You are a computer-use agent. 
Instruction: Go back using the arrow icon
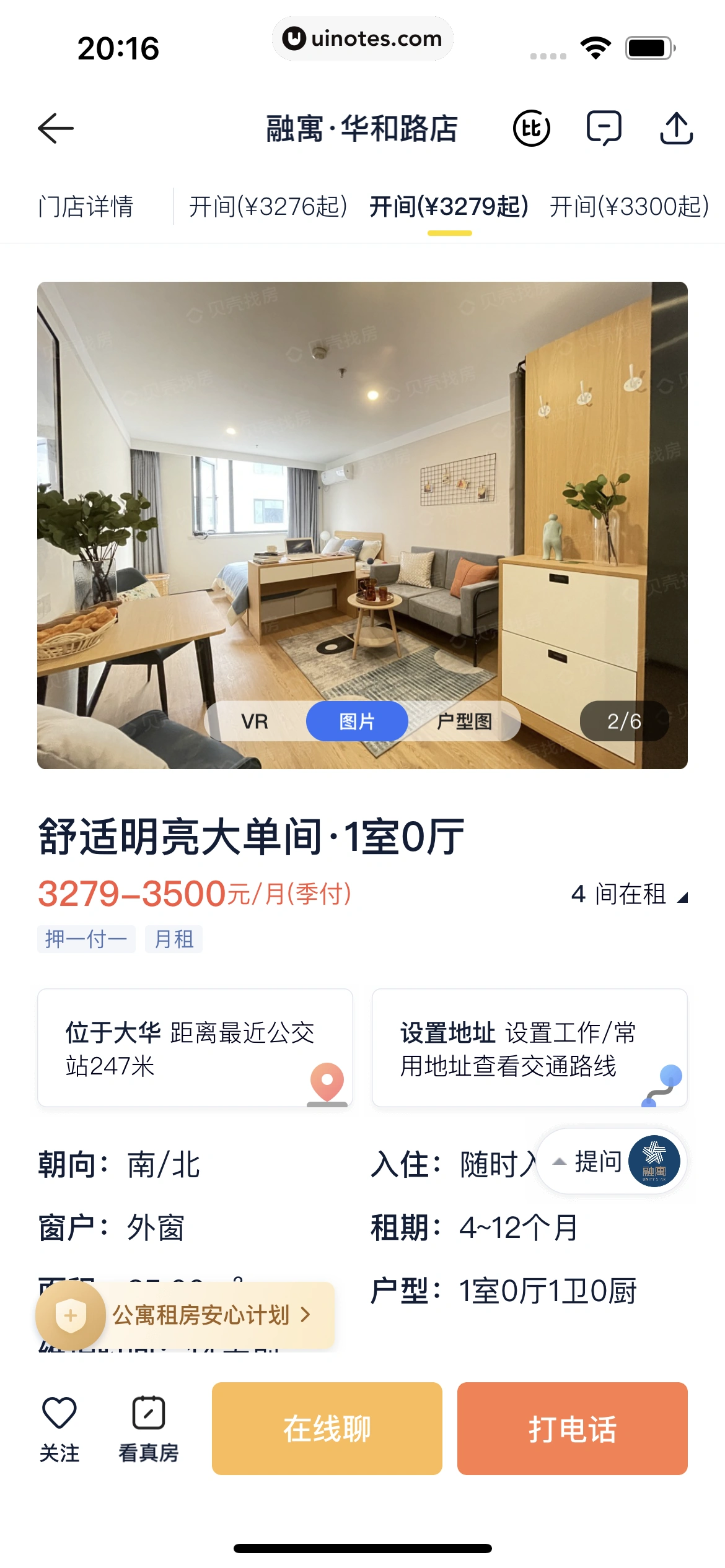[x=56, y=128]
